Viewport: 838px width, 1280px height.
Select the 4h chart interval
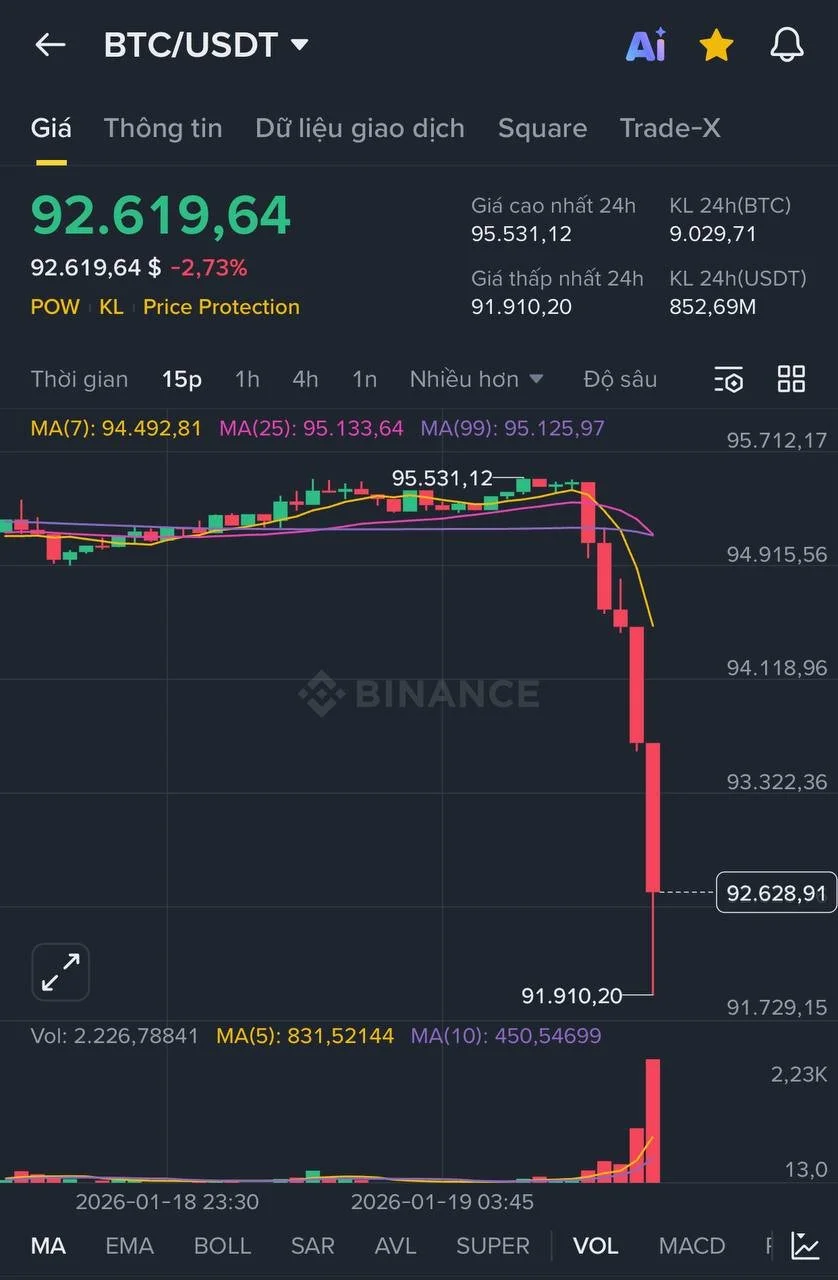click(x=305, y=379)
